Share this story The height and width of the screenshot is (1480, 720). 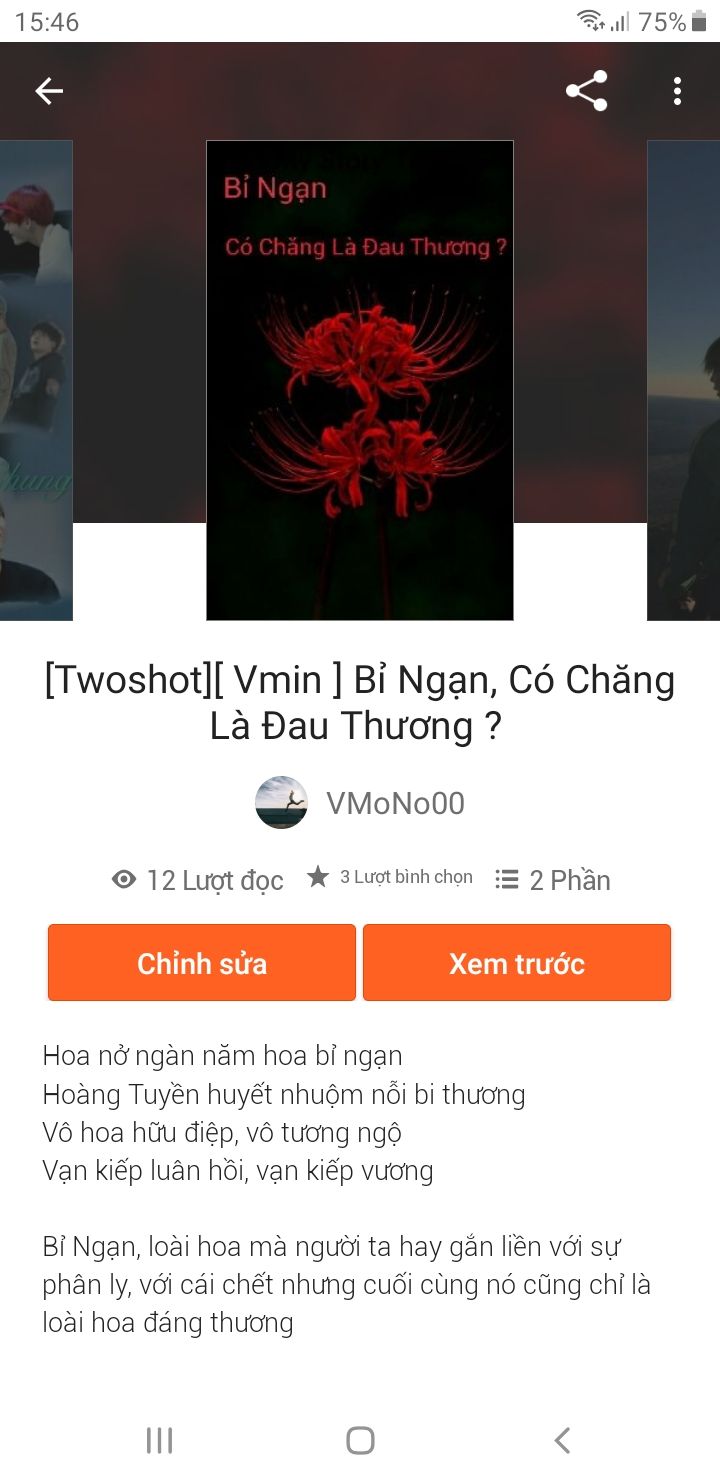[x=586, y=91]
